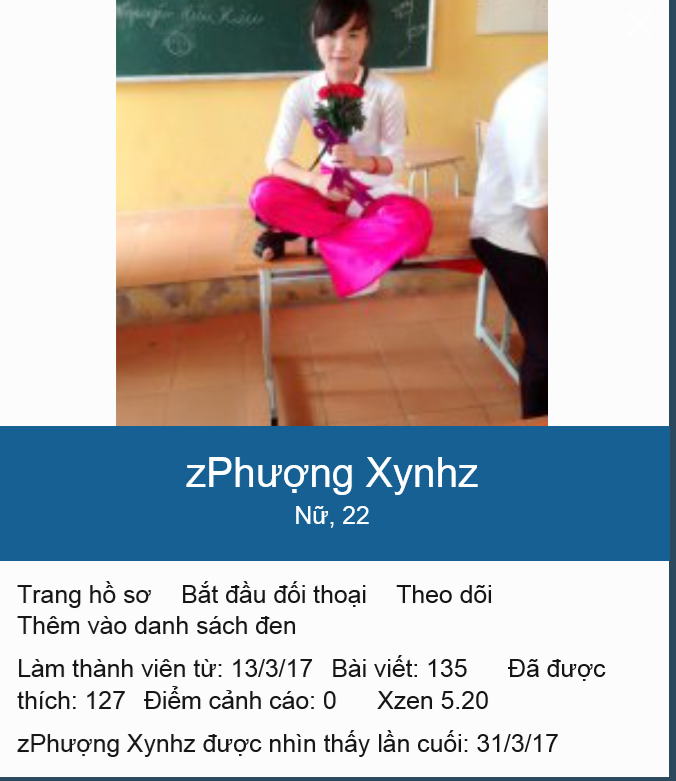
Task: Select Thêm vào danh sách đen
Action: (157, 627)
